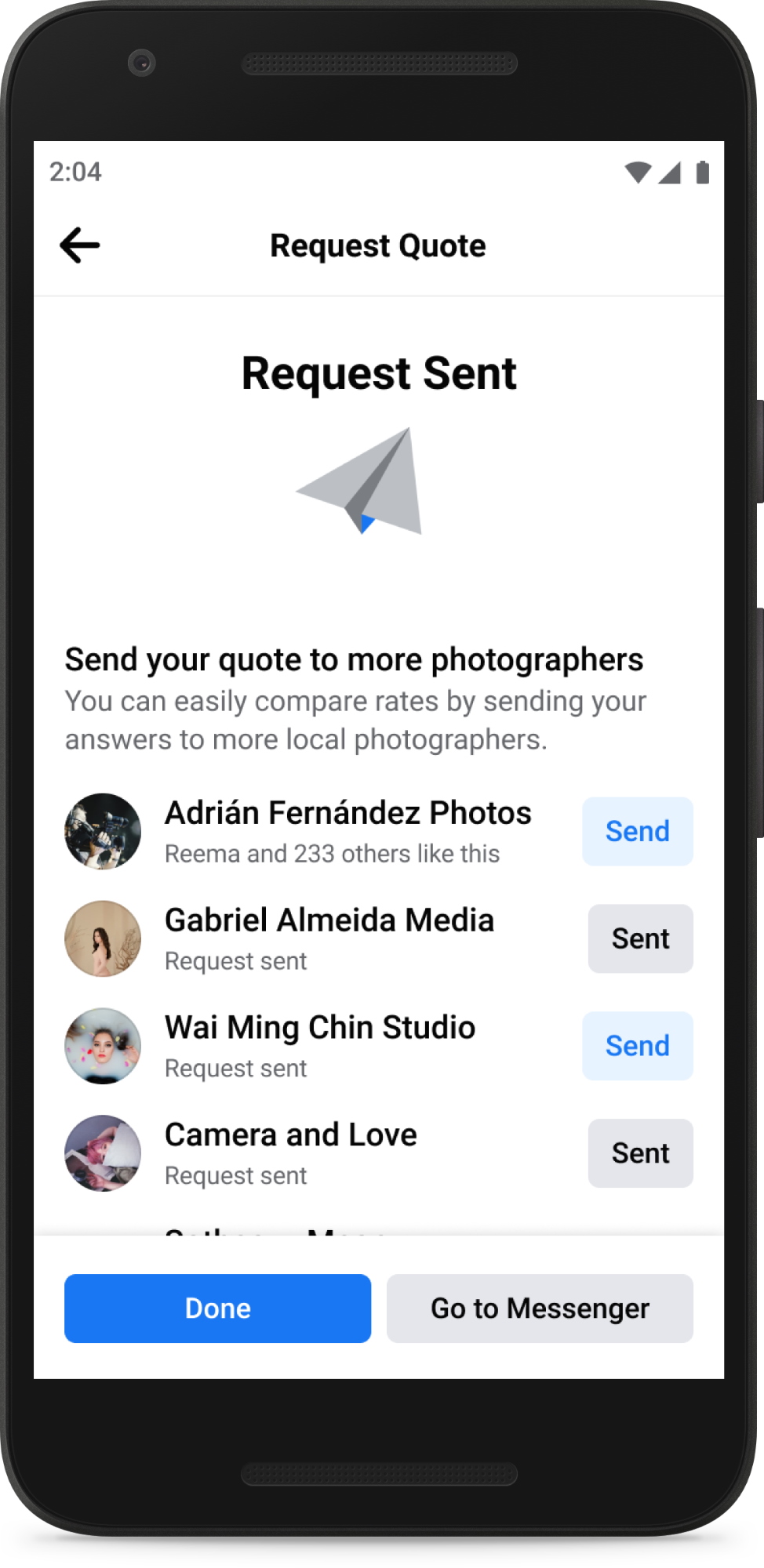Send quote request to Adrián Fernández Photos
Viewport: 764px width, 1568px height.
(x=637, y=831)
